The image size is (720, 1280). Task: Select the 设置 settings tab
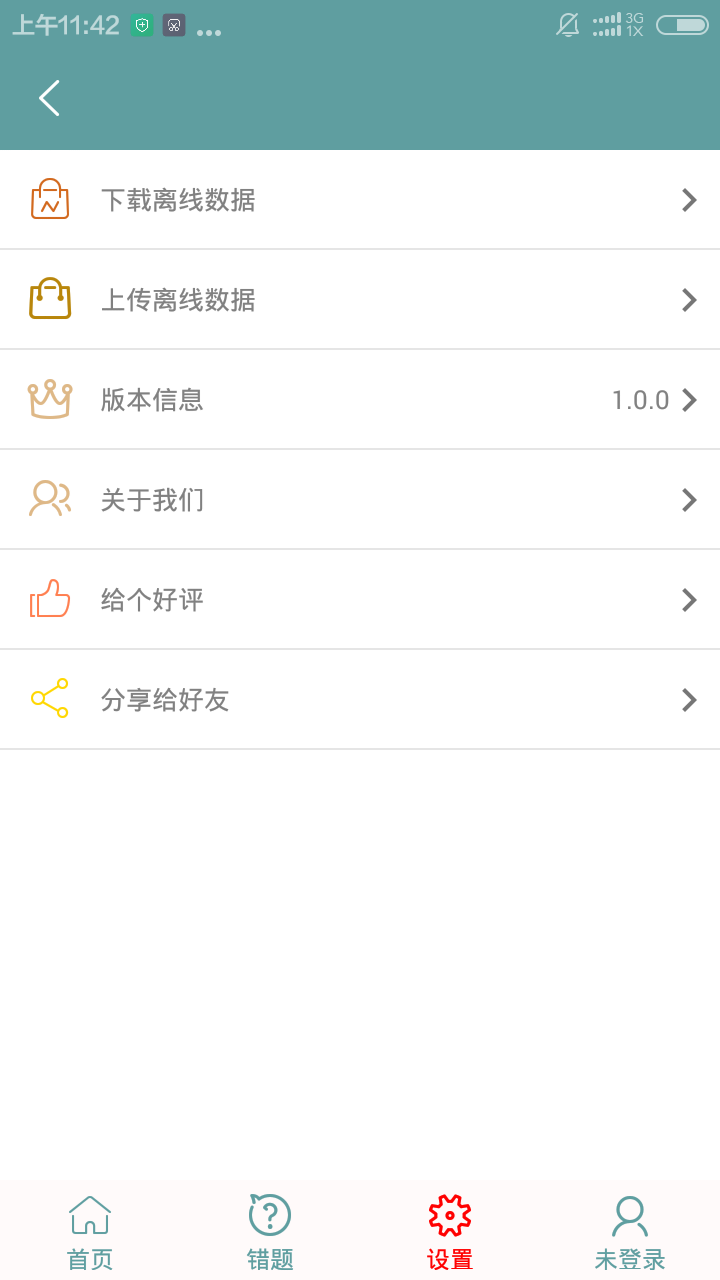pyautogui.click(x=450, y=1232)
